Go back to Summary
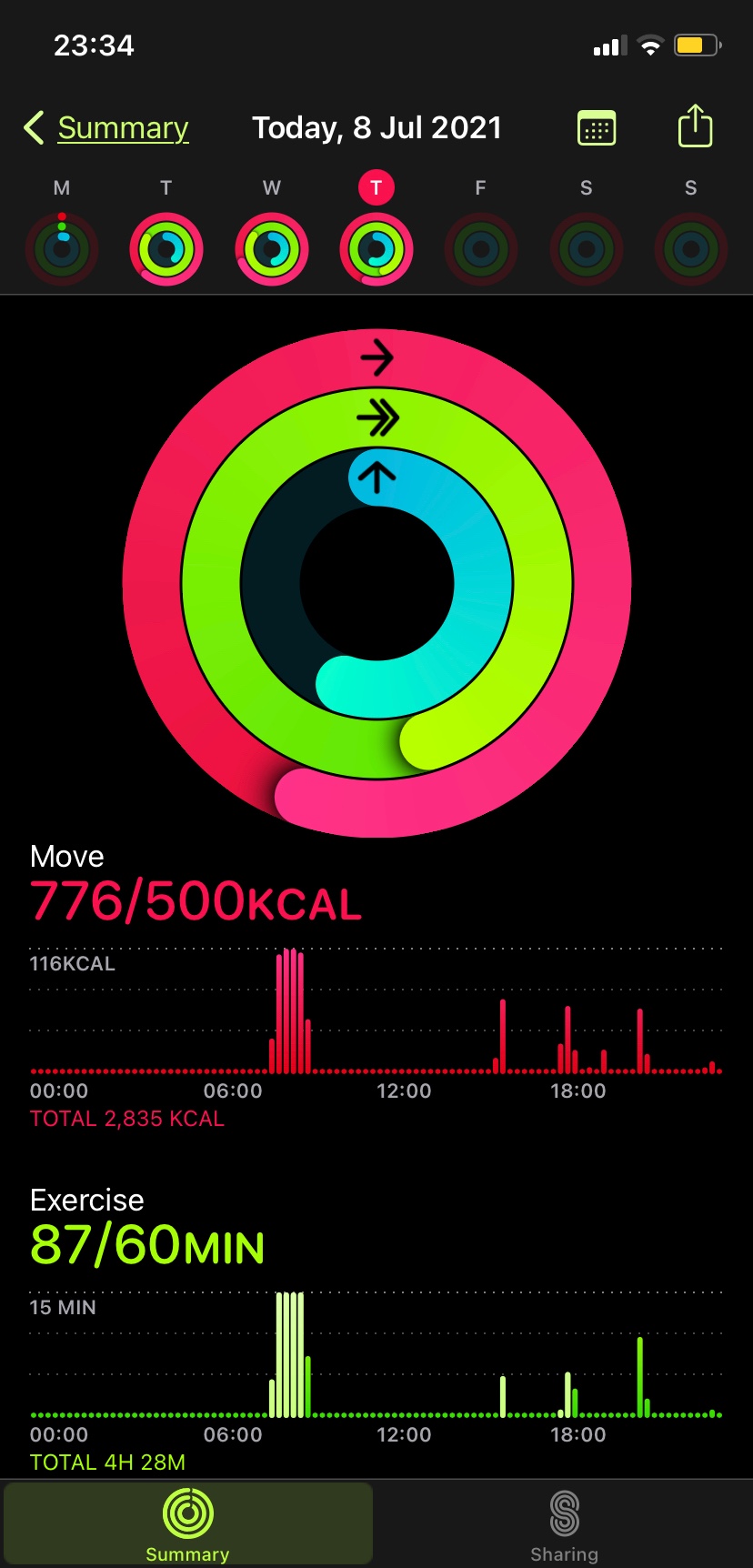 (x=106, y=128)
